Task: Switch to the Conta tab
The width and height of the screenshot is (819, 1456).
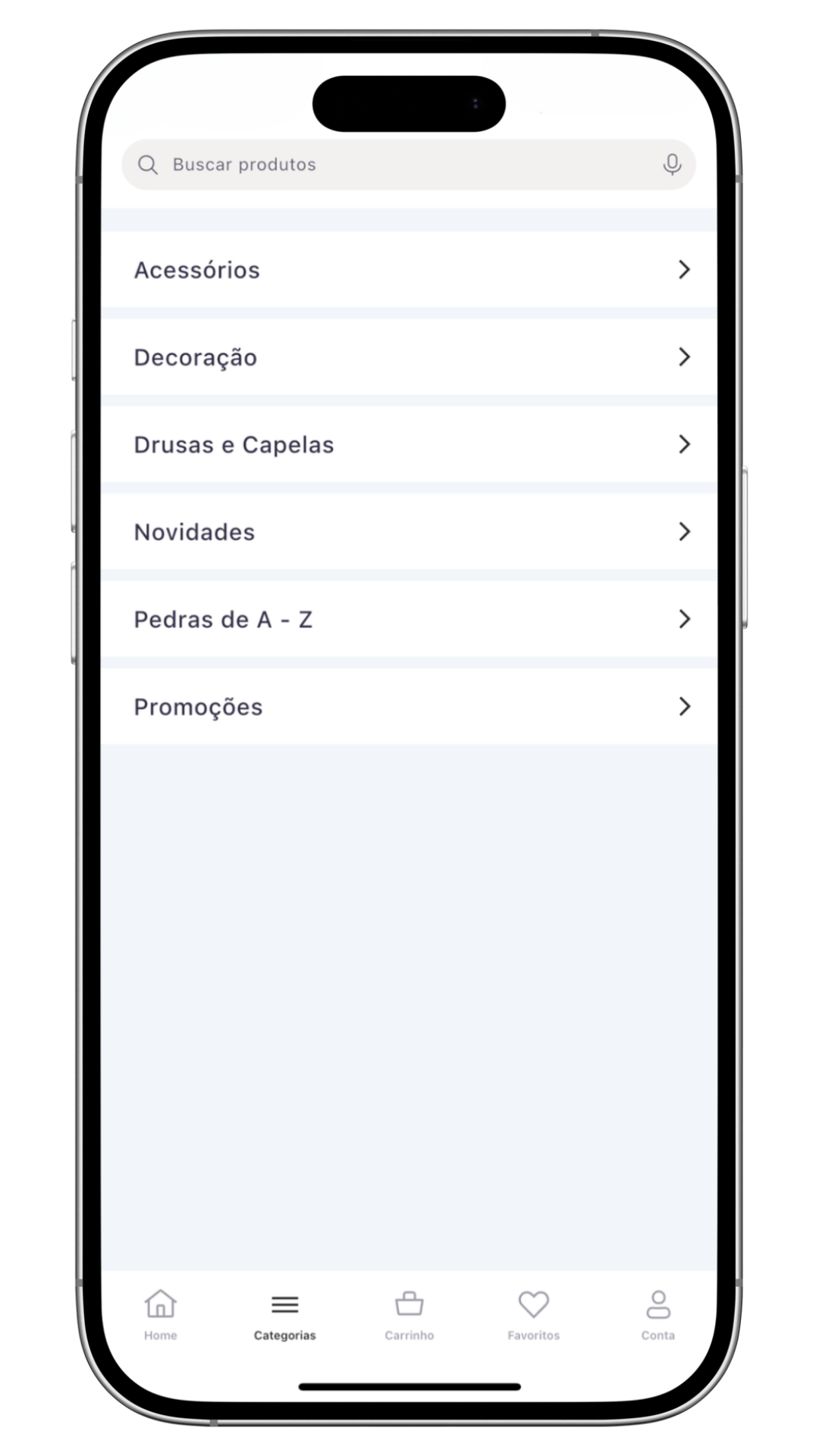Action: click(x=657, y=1315)
